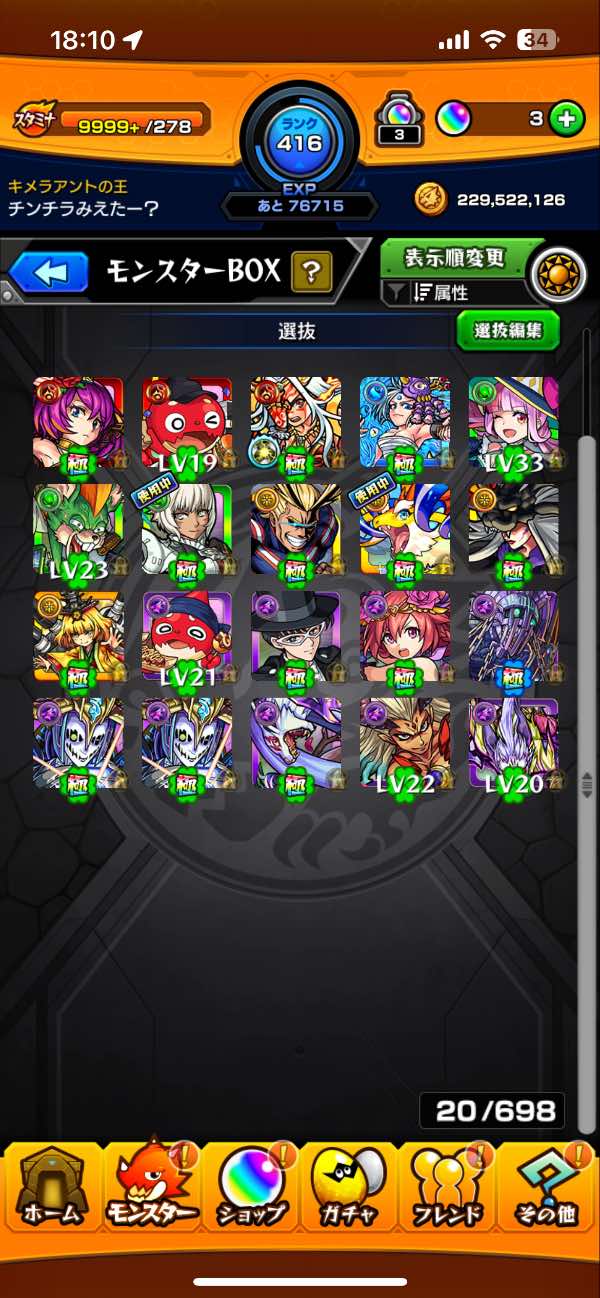Select the red monster with LV19
The height and width of the screenshot is (1298, 600).
point(187,421)
